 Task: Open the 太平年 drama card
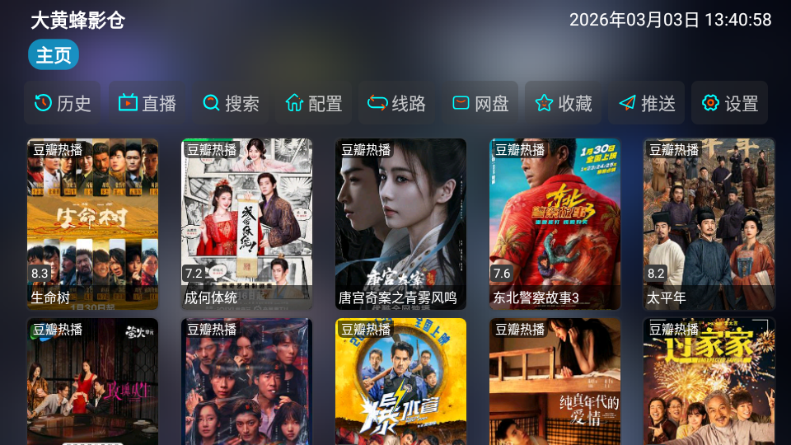(708, 223)
